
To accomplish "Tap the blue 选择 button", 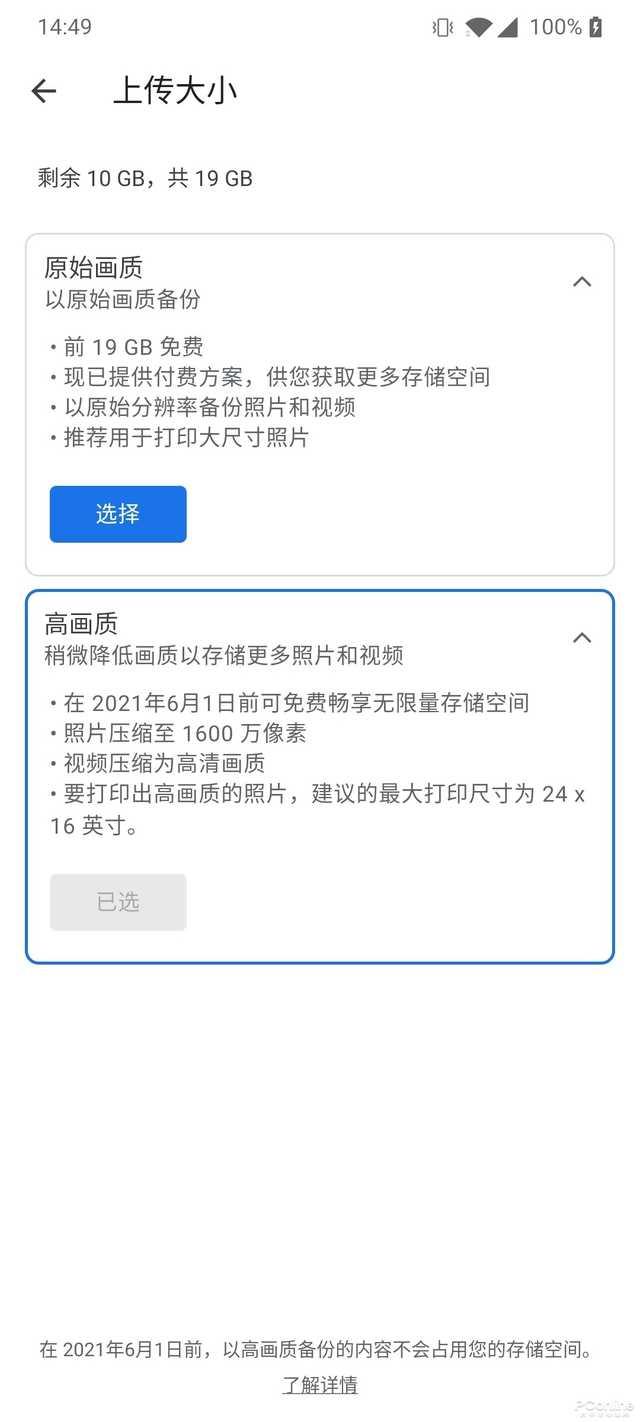I will (x=118, y=514).
